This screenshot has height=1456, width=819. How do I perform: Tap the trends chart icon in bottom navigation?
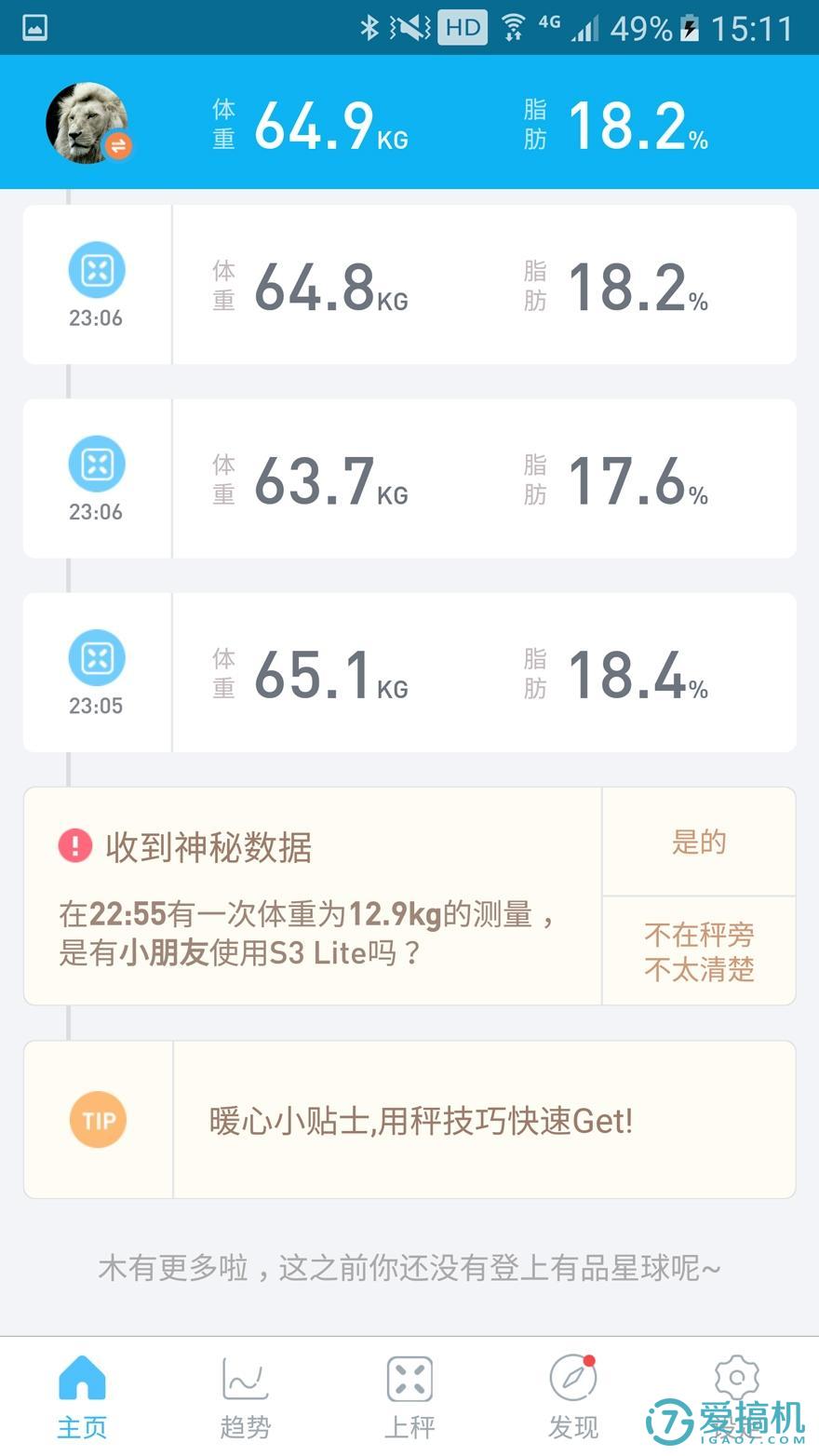click(245, 1375)
